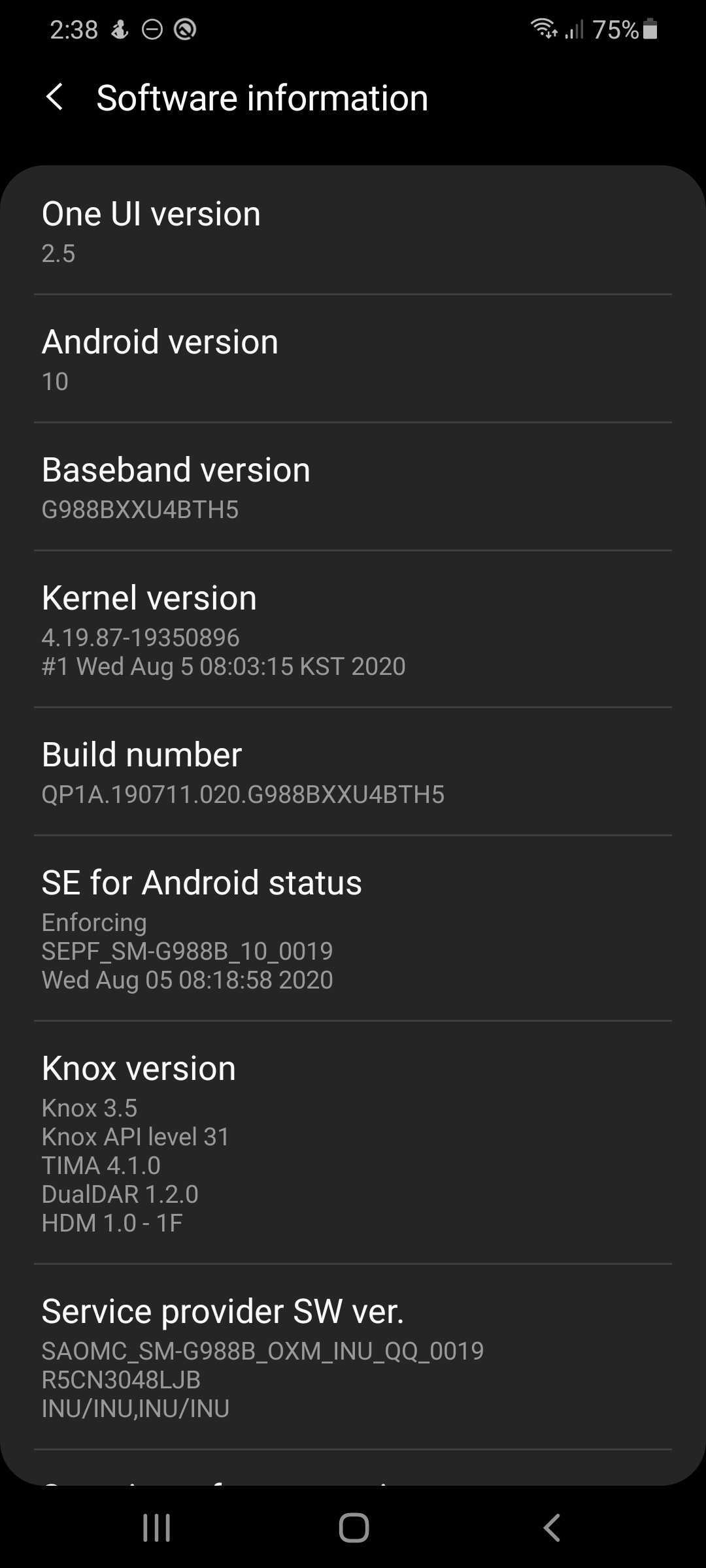This screenshot has height=1568, width=706.
Task: Open the recent apps button
Action: pos(157,1527)
